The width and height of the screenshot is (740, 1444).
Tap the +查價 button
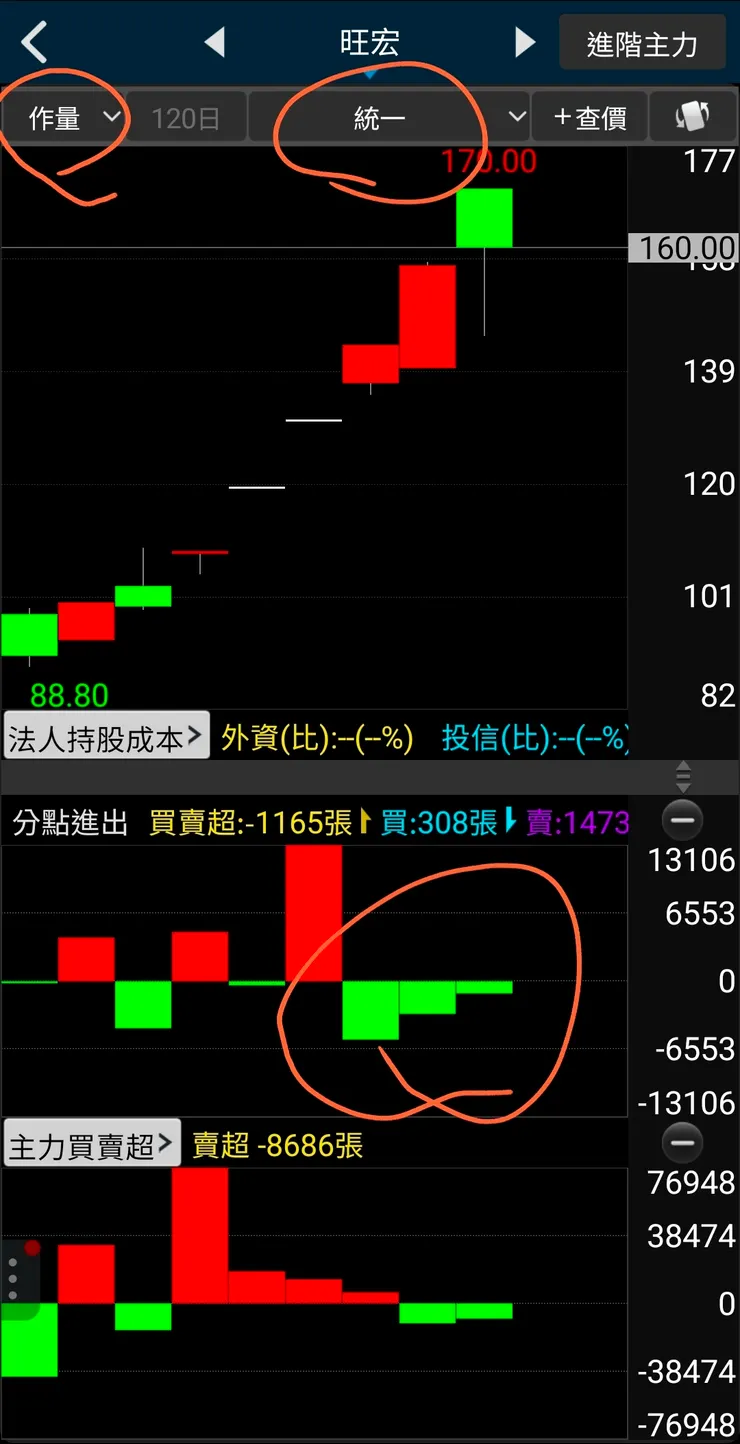pyautogui.click(x=589, y=118)
